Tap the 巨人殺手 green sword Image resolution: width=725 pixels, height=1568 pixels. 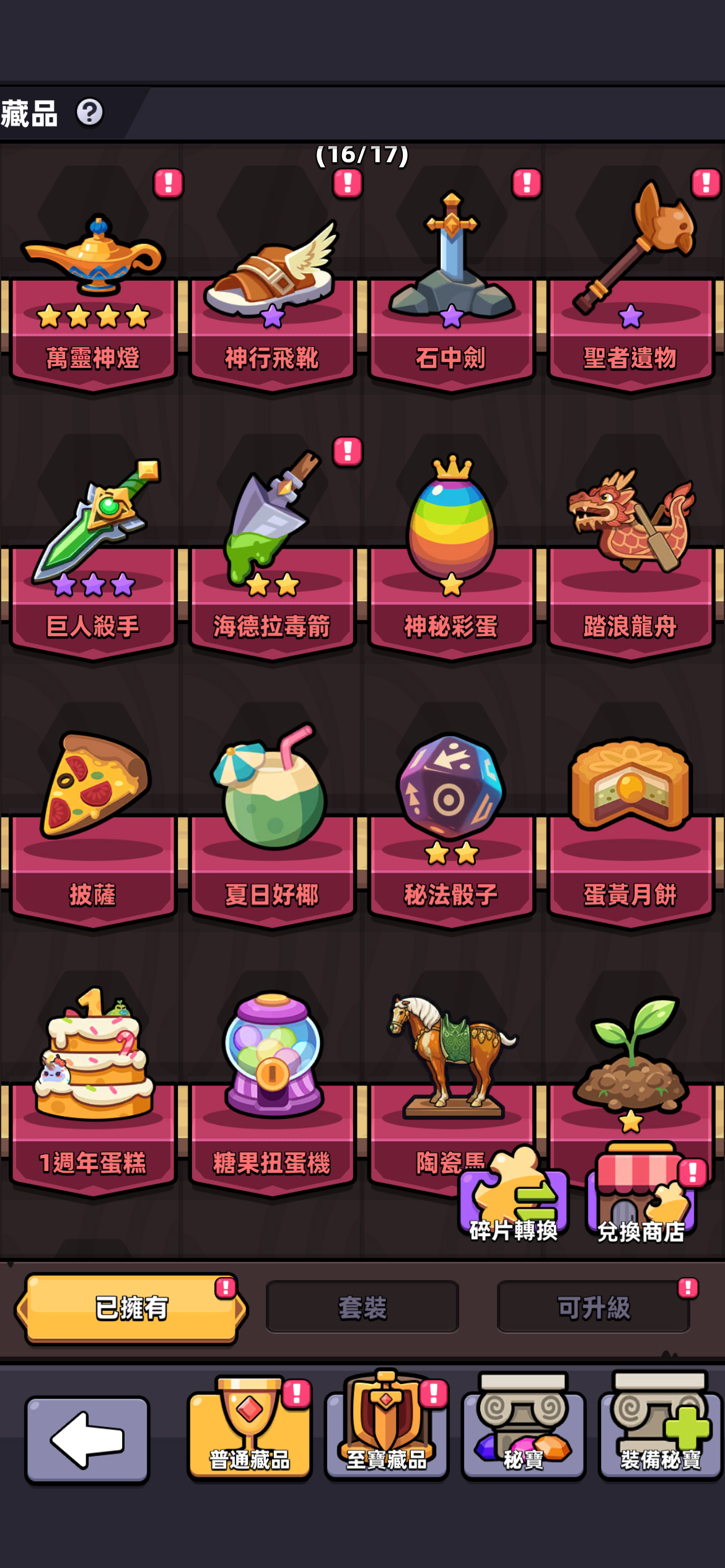(93, 550)
